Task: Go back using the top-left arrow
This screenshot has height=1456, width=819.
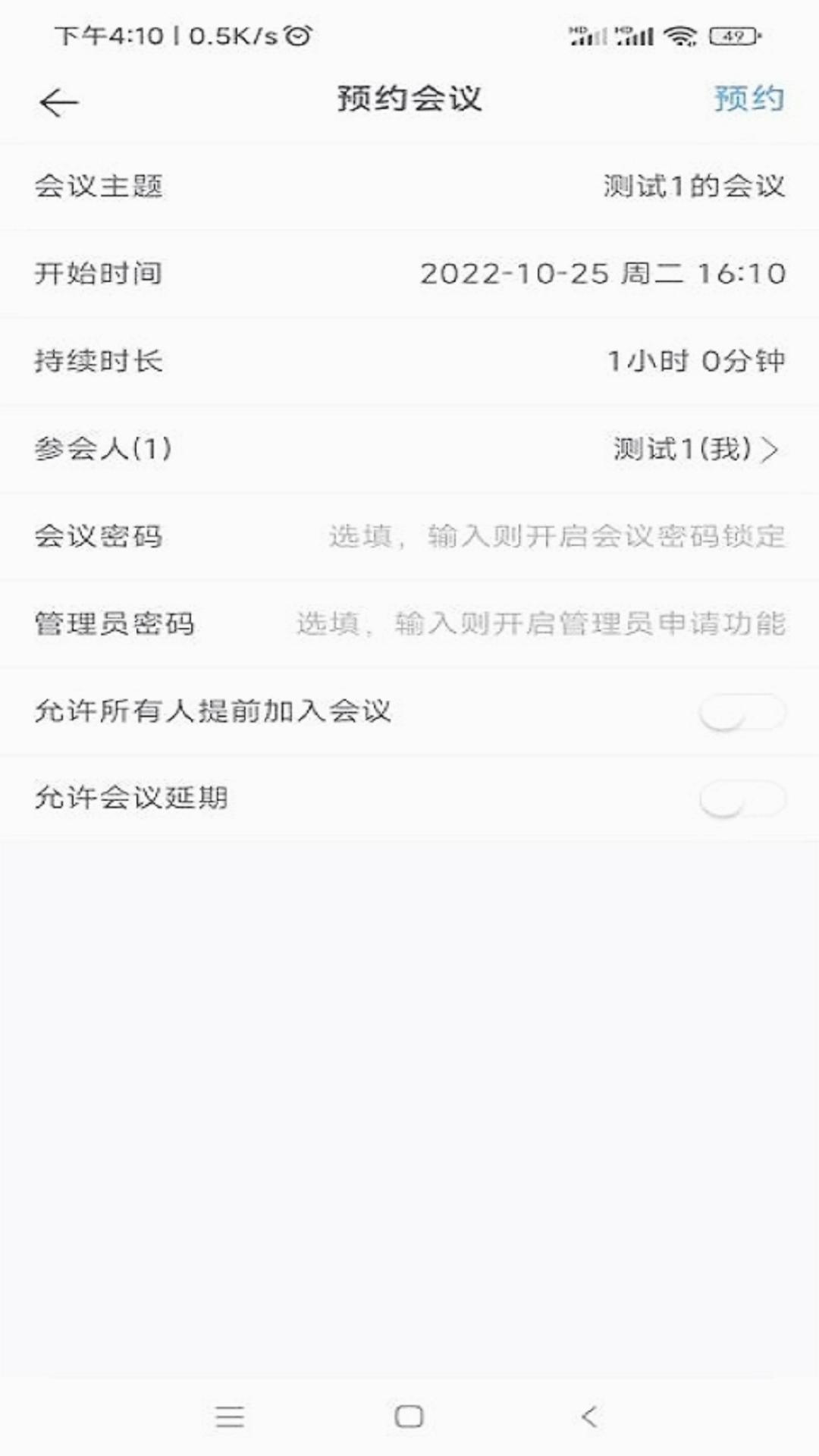Action: (59, 102)
